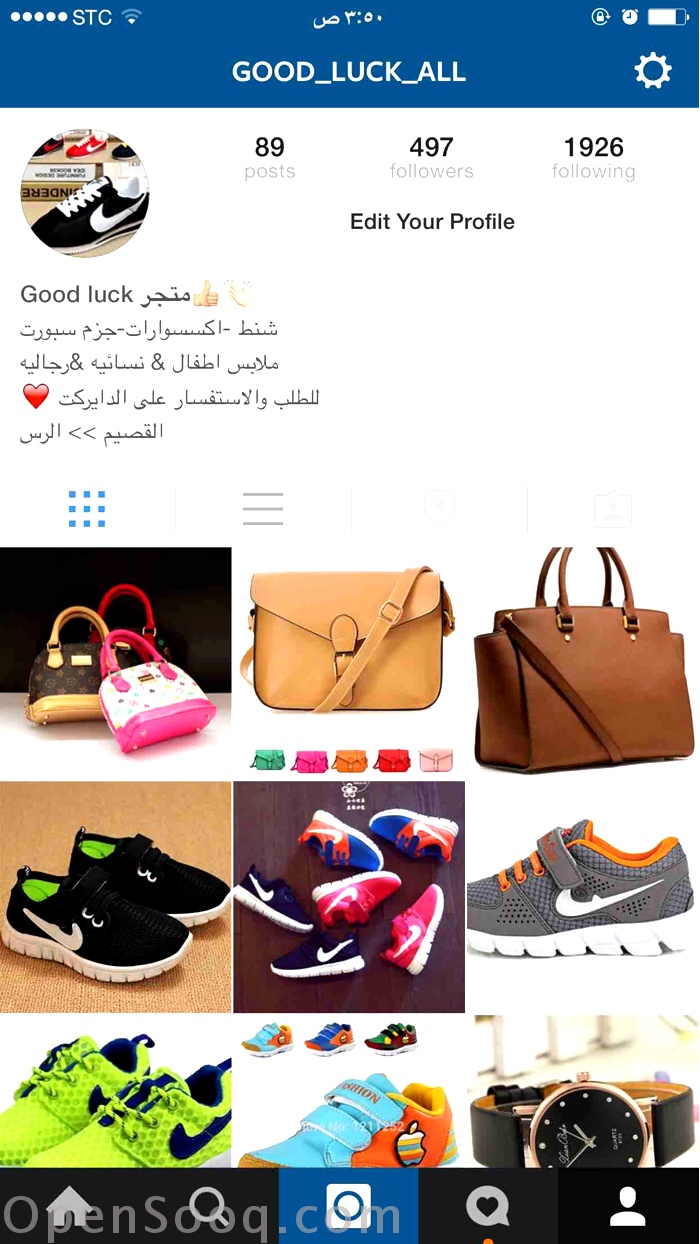Viewport: 700px width, 1244px height.
Task: Open the activity heart tab
Action: tap(488, 1207)
